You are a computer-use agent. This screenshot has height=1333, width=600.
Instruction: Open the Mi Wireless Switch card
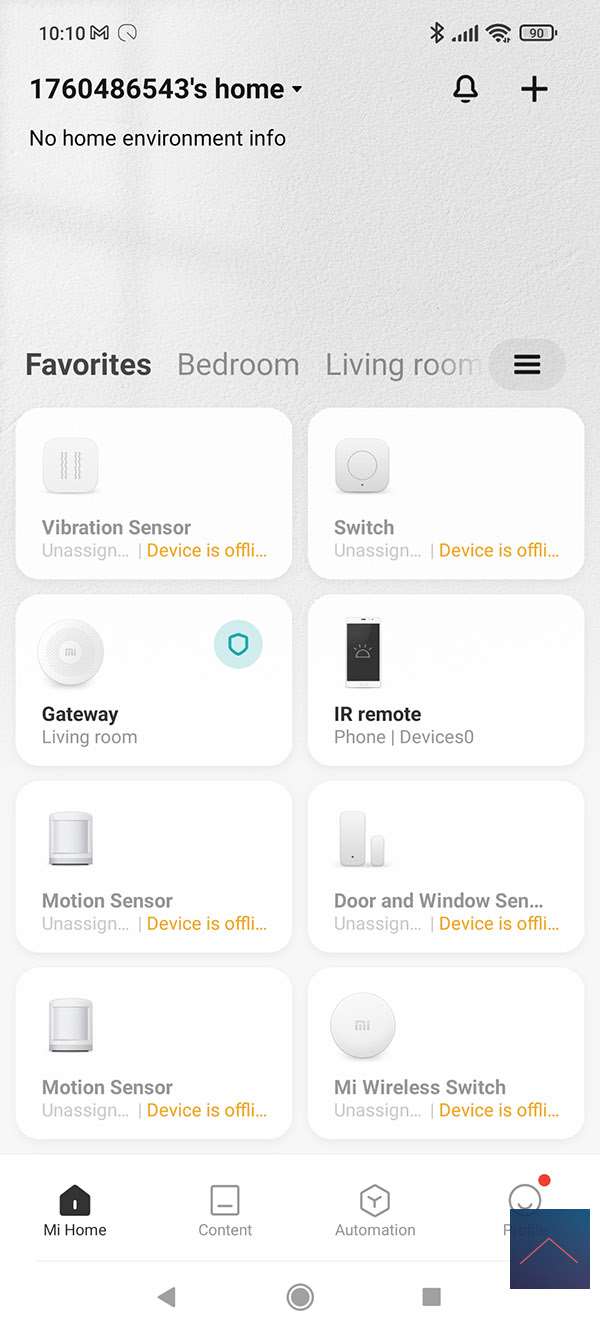click(x=446, y=1052)
